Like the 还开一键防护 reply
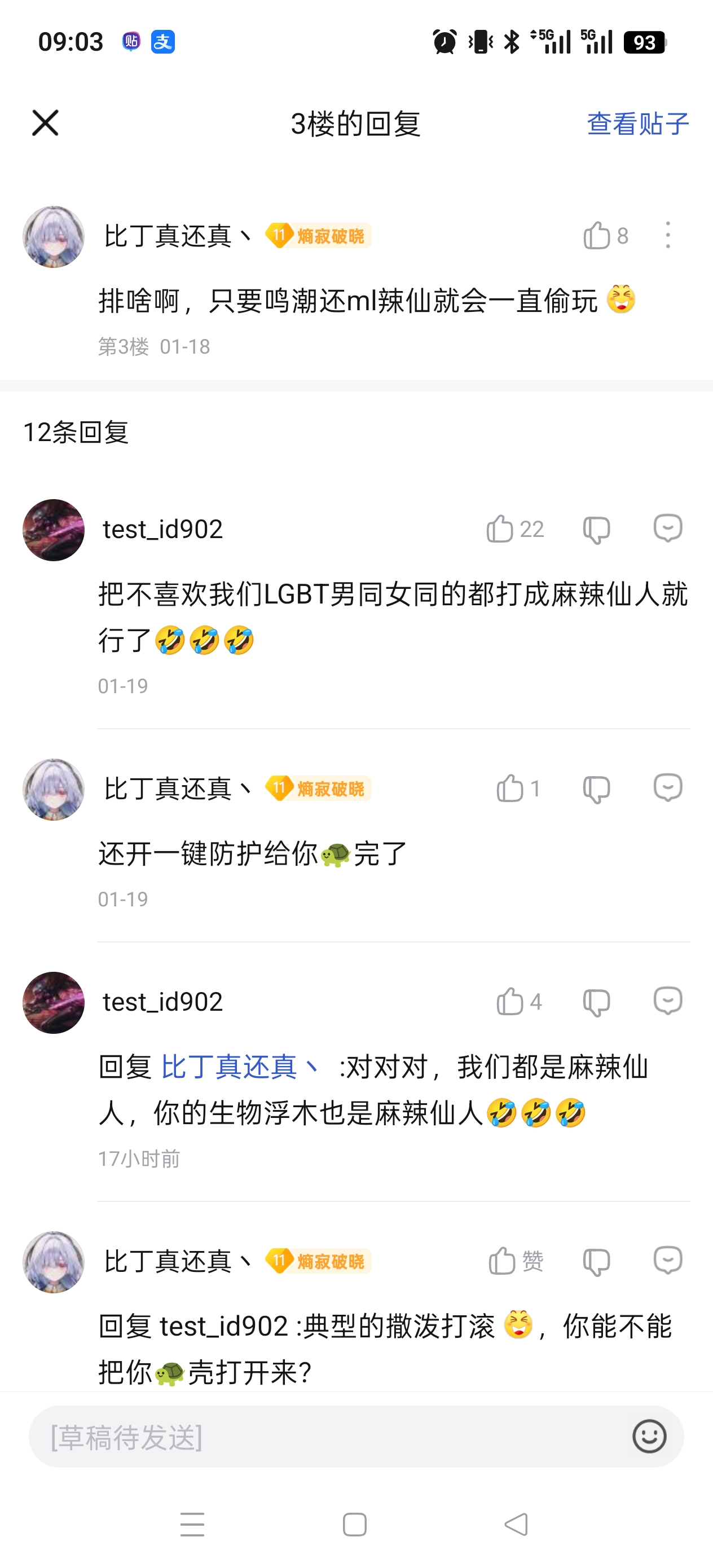The image size is (713, 1568). (510, 789)
